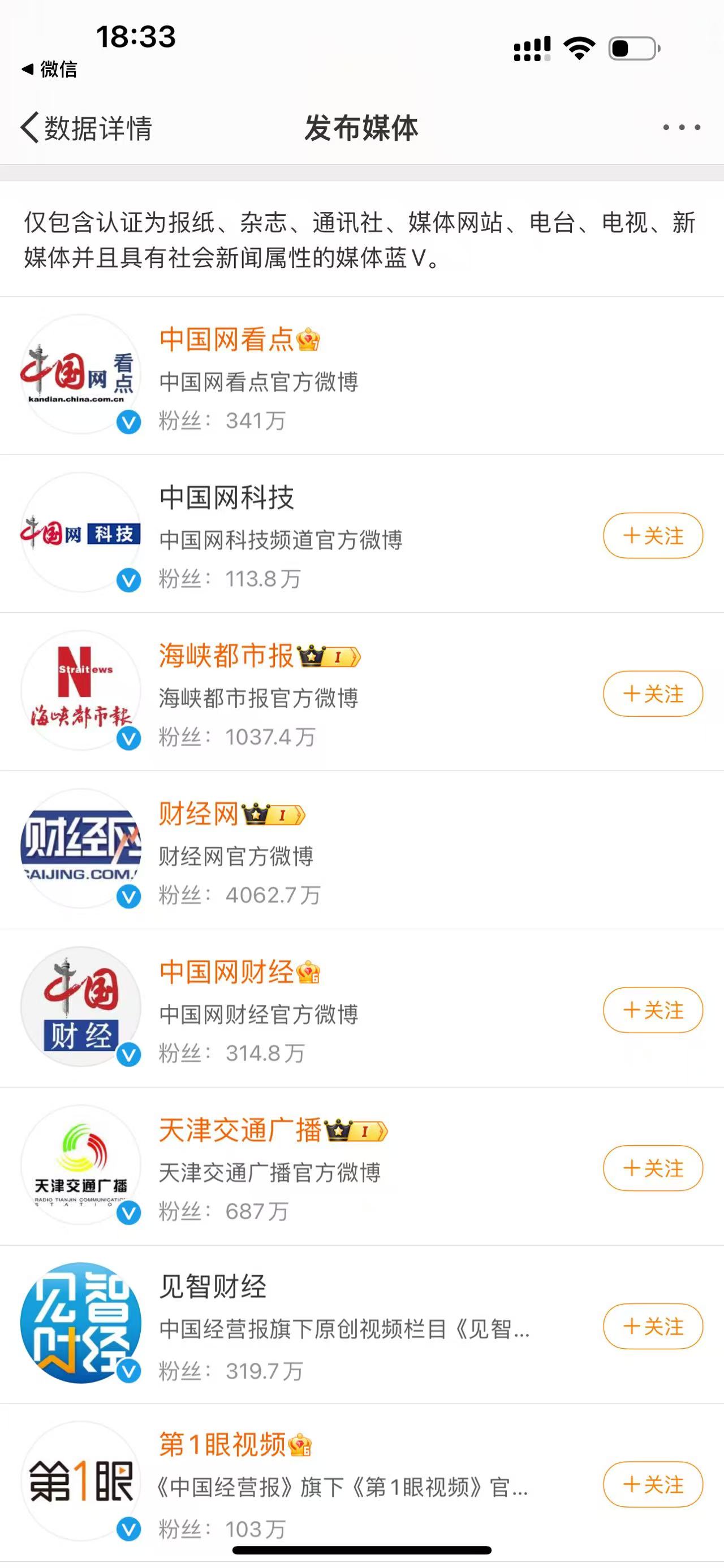Open the three-dot overflow menu
Image resolution: width=724 pixels, height=1568 pixels.
[682, 127]
